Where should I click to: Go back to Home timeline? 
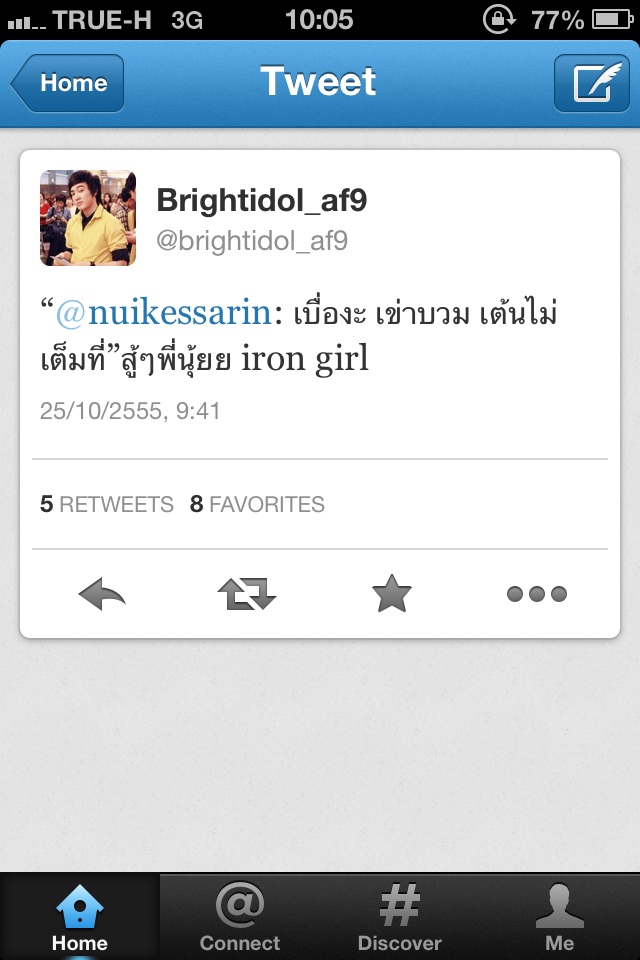68,83
